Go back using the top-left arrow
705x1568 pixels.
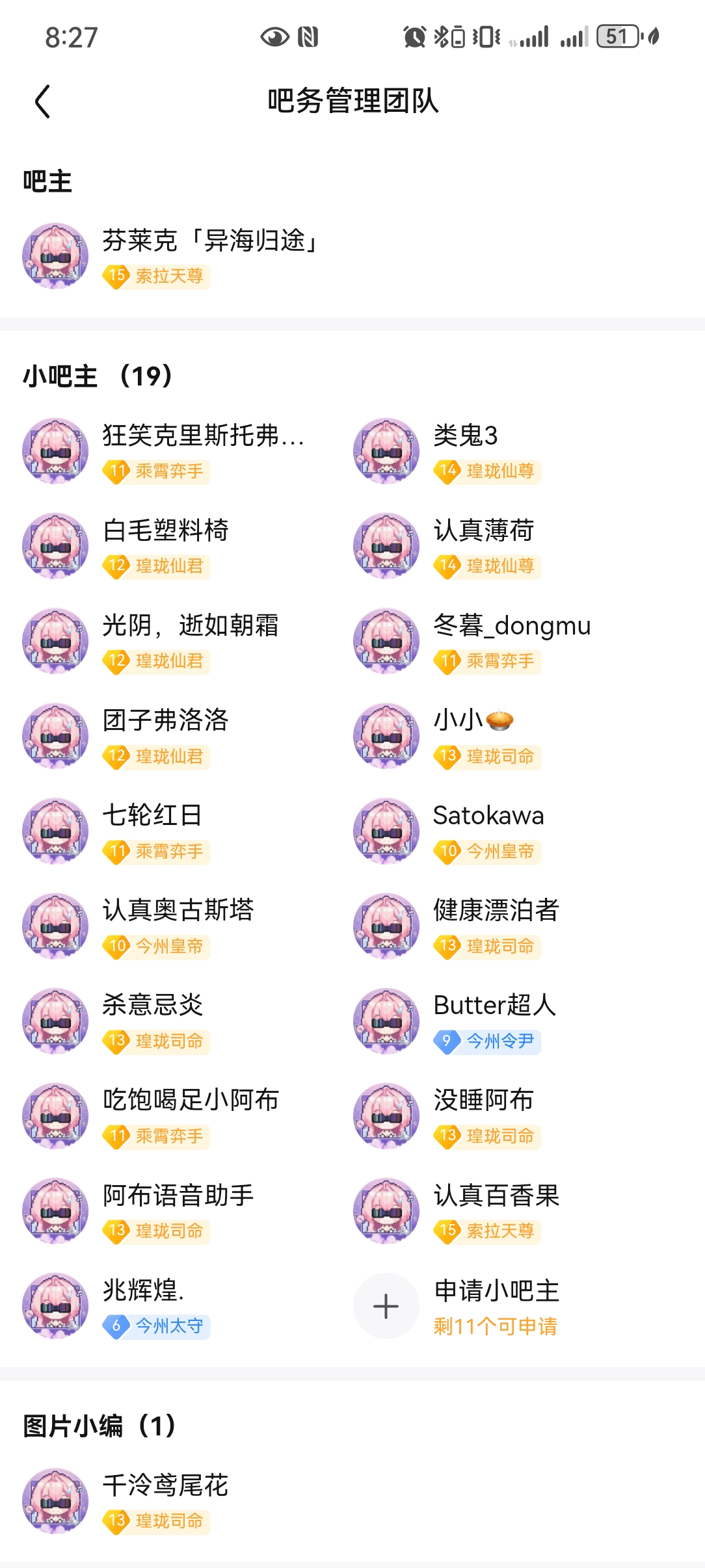(42, 101)
